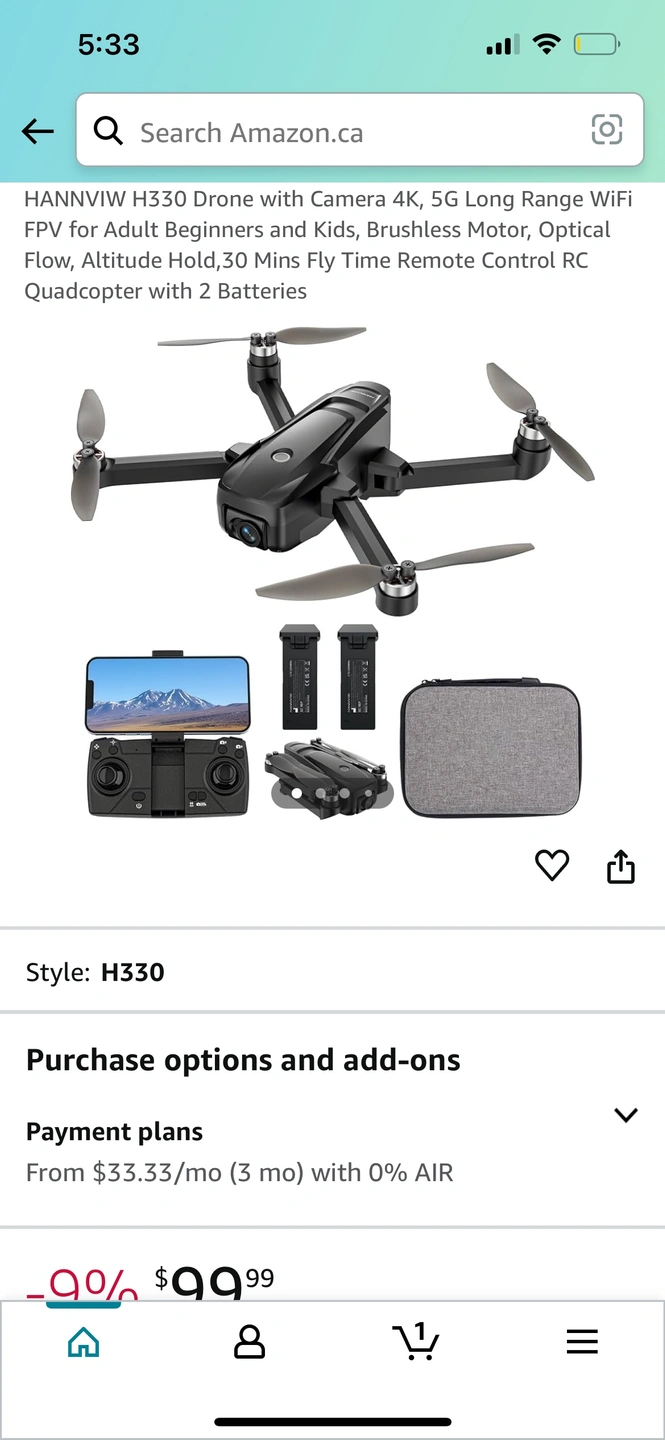Open the shopping cart

click(416, 1341)
